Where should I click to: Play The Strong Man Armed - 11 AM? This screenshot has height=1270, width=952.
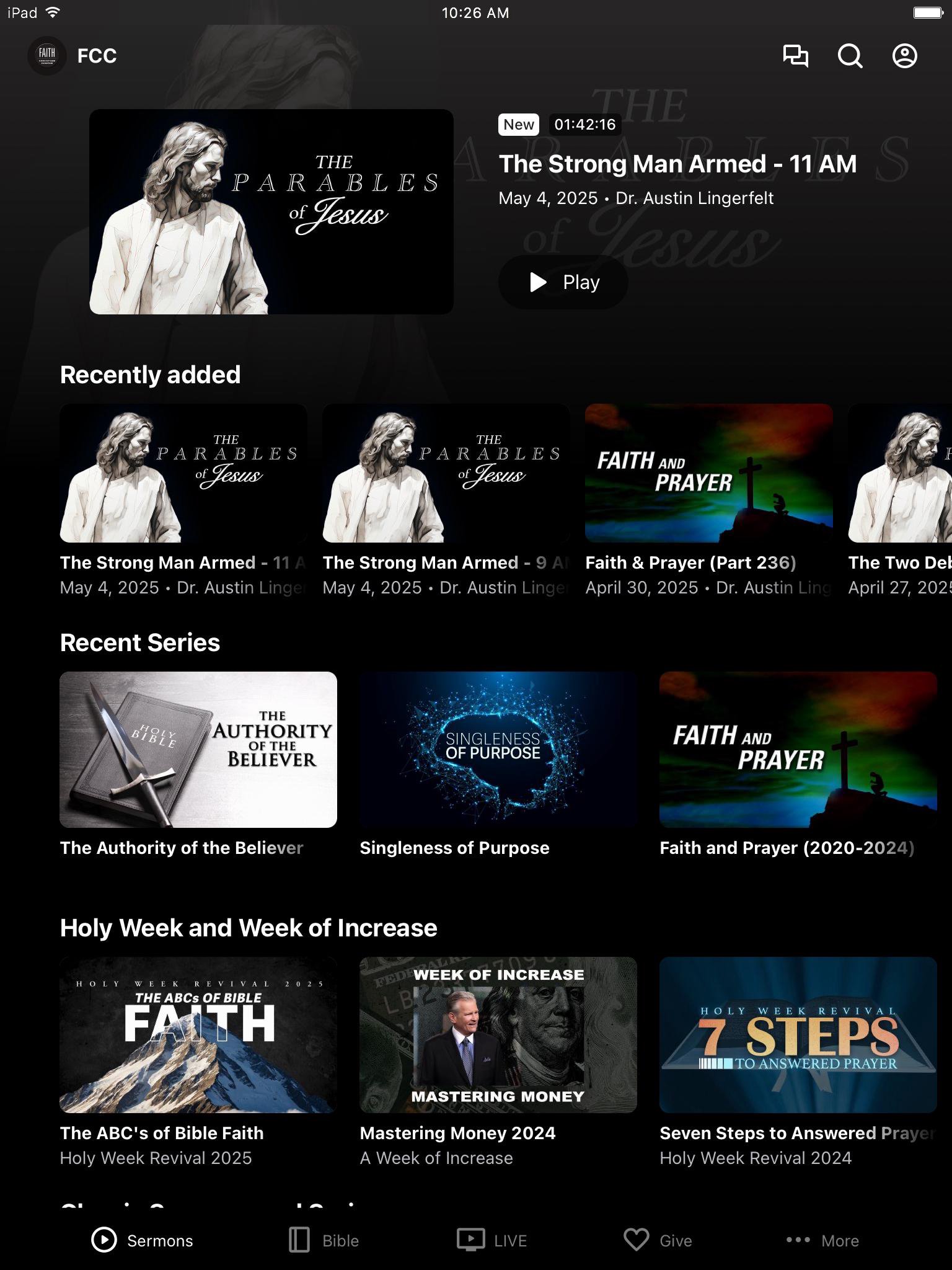pyautogui.click(x=563, y=282)
